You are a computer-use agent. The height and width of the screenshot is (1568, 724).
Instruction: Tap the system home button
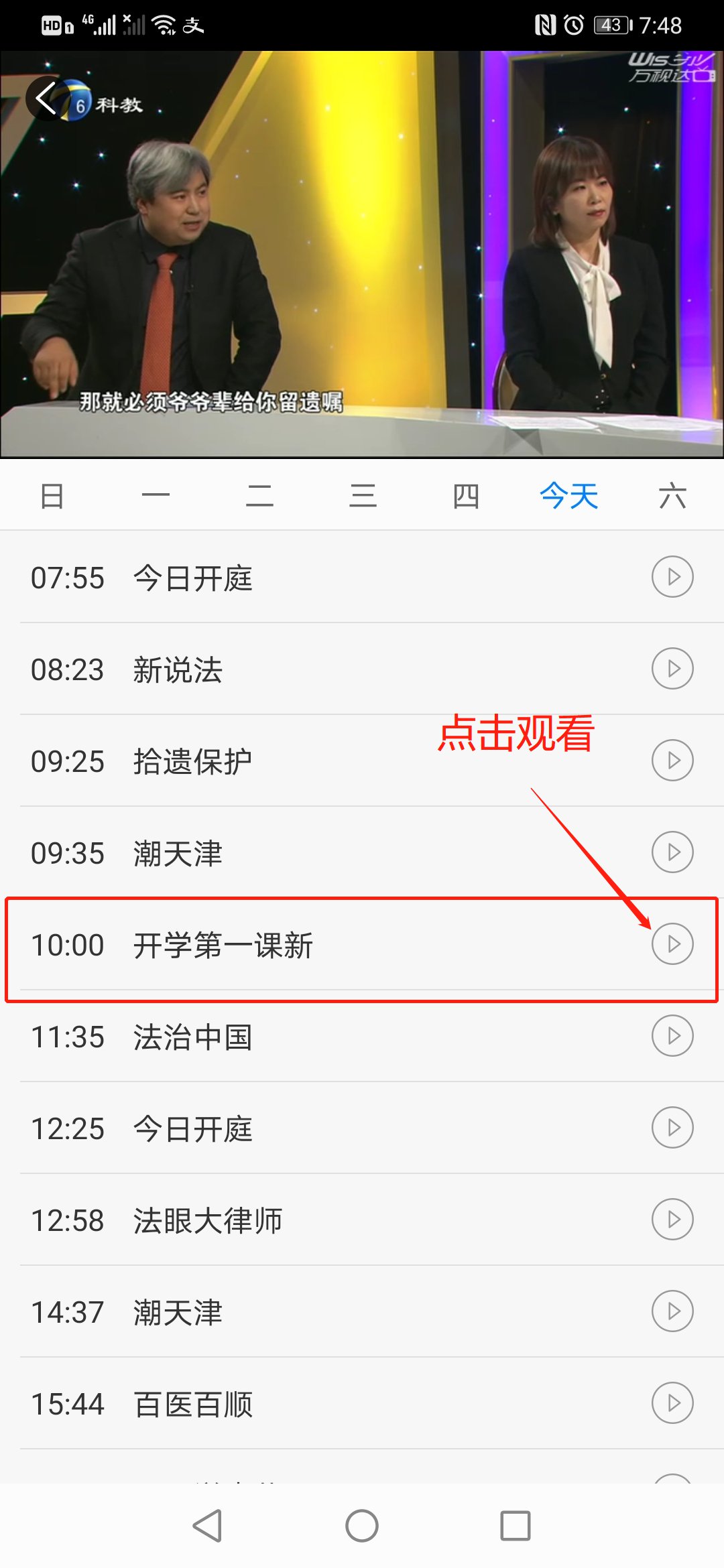(x=362, y=1526)
